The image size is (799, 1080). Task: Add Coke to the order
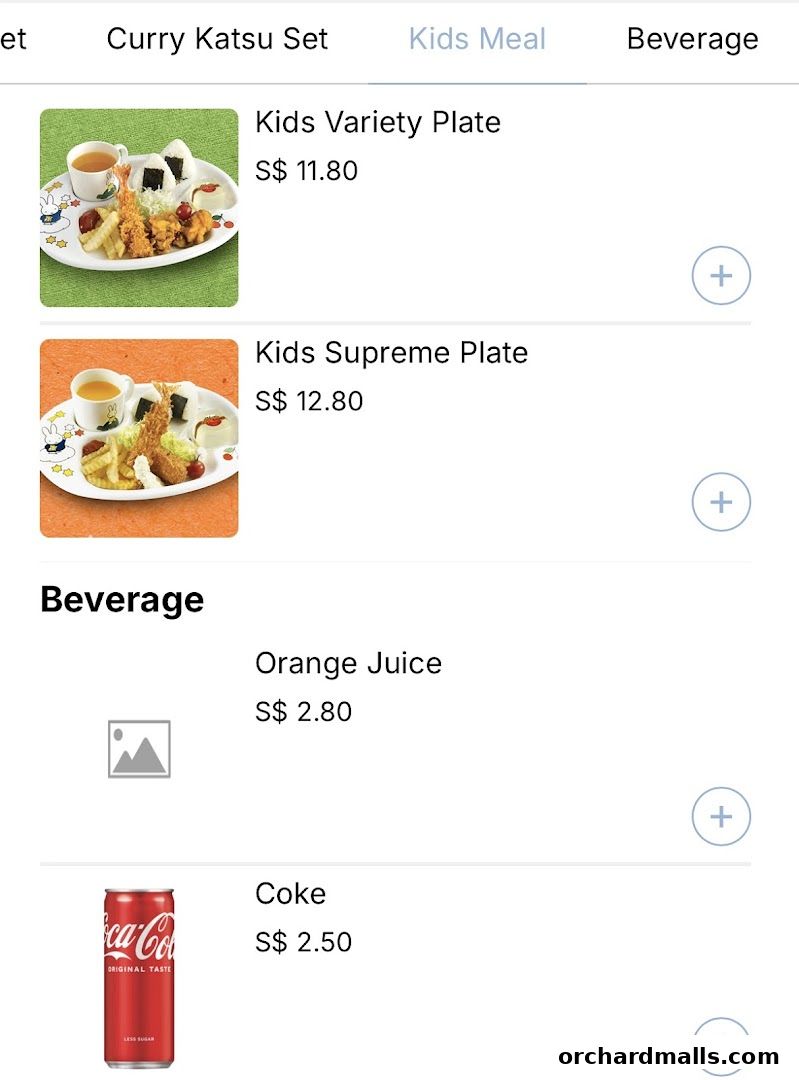(x=721, y=1045)
